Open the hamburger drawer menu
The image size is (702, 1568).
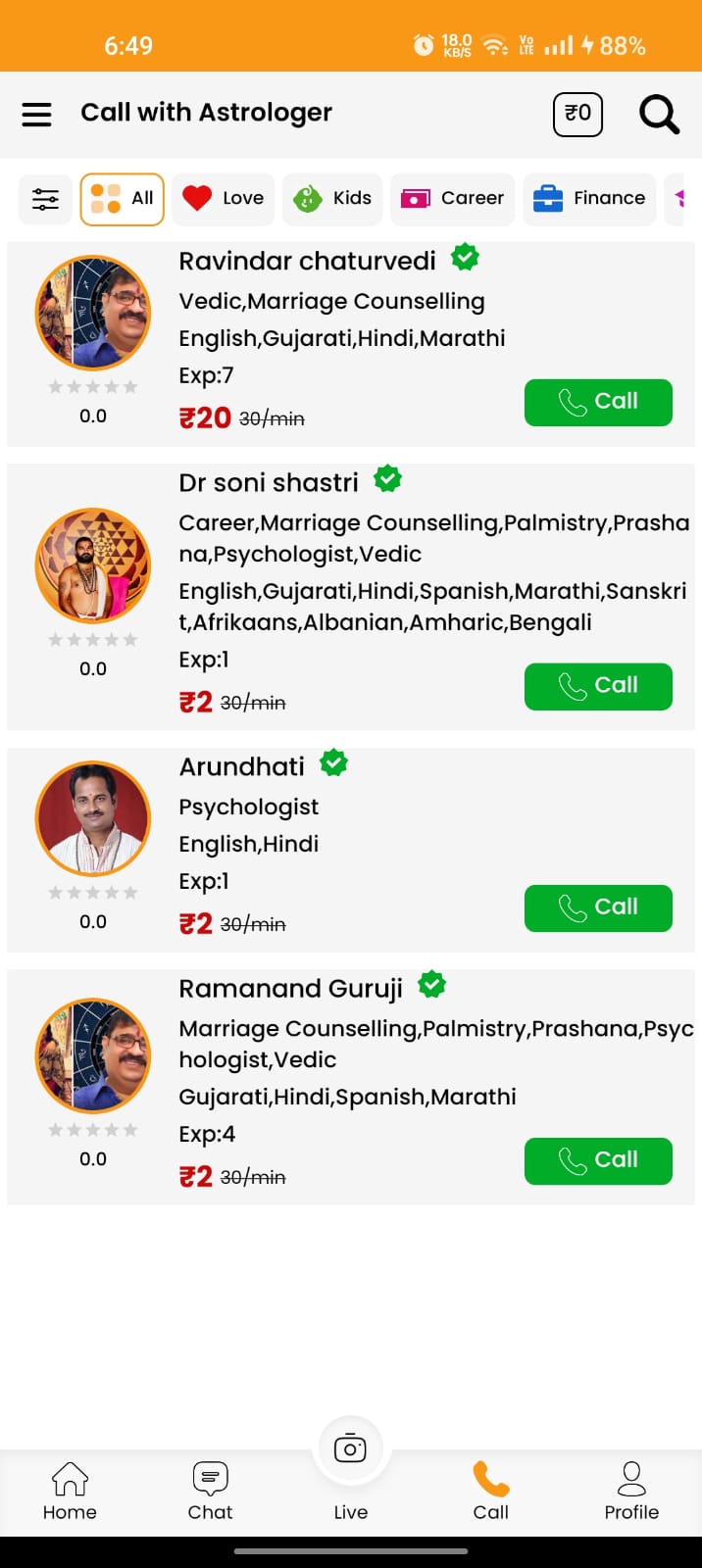pyautogui.click(x=37, y=115)
